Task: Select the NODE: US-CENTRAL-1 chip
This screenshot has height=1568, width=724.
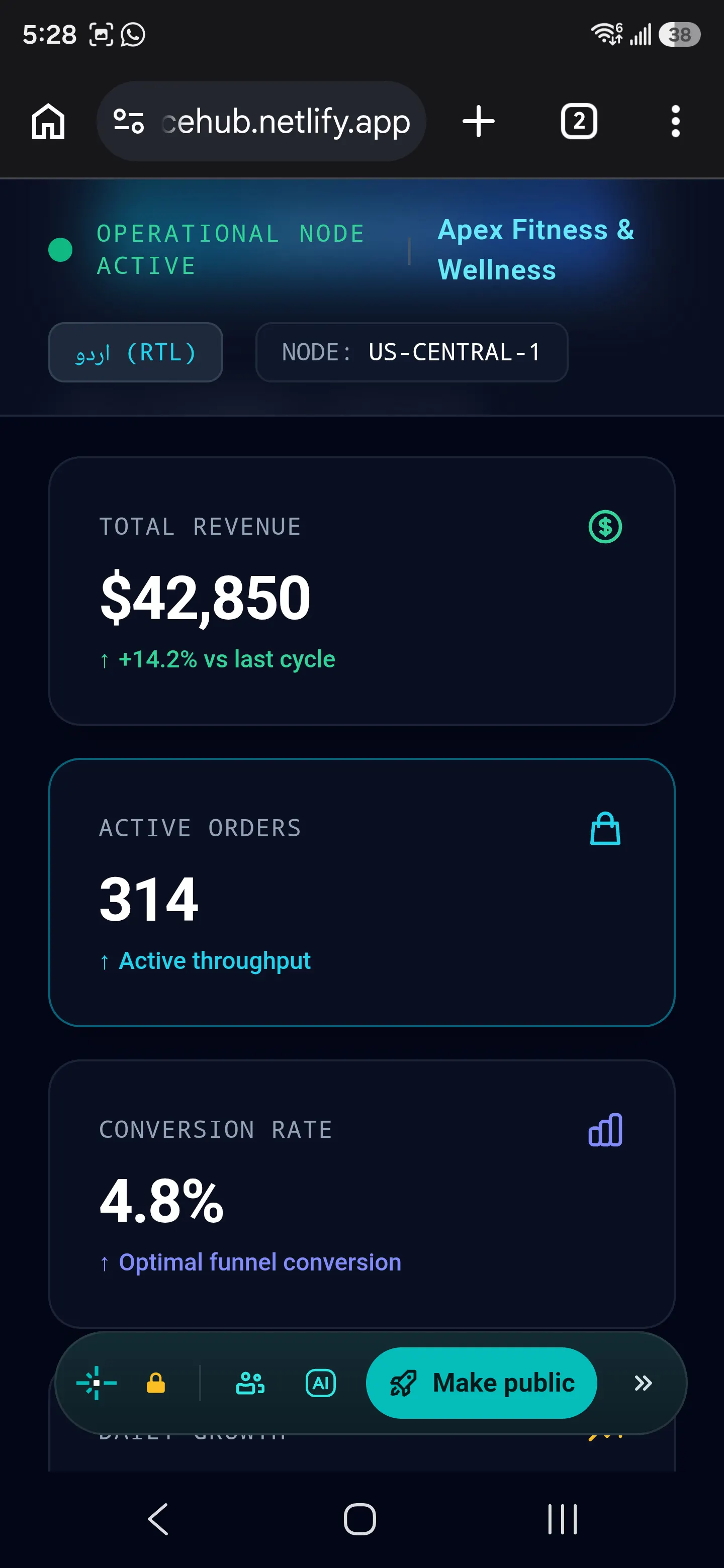Action: coord(412,352)
